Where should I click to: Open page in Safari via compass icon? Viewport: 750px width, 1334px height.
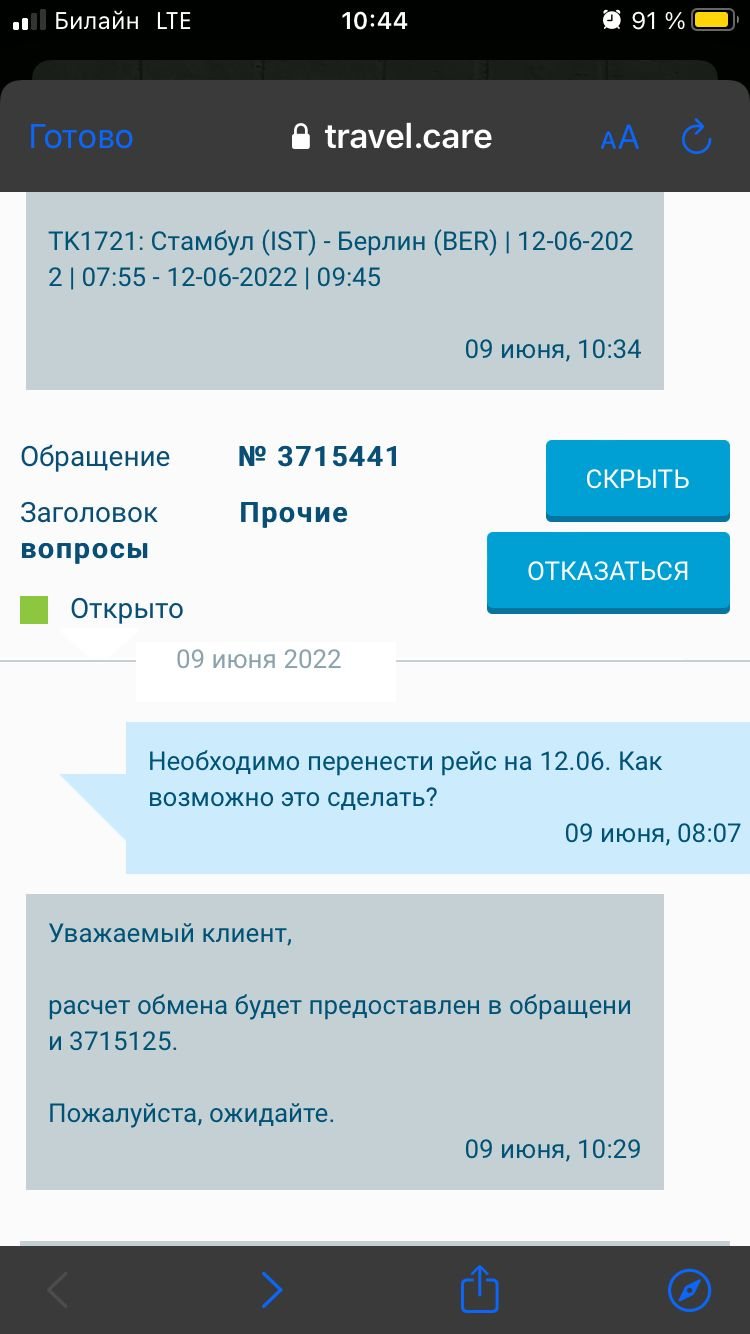coord(689,1290)
